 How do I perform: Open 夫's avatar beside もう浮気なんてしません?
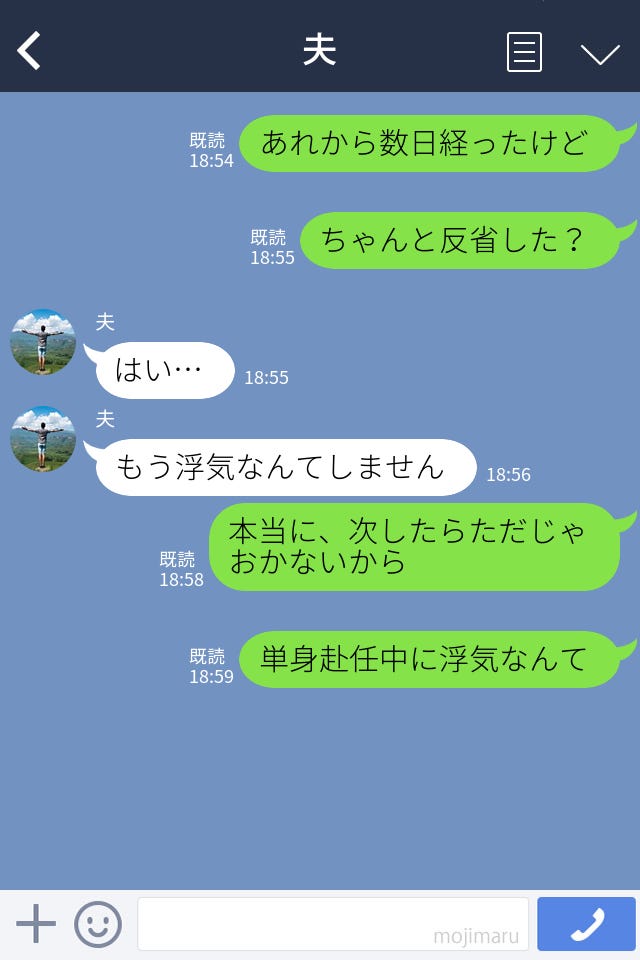(43, 439)
